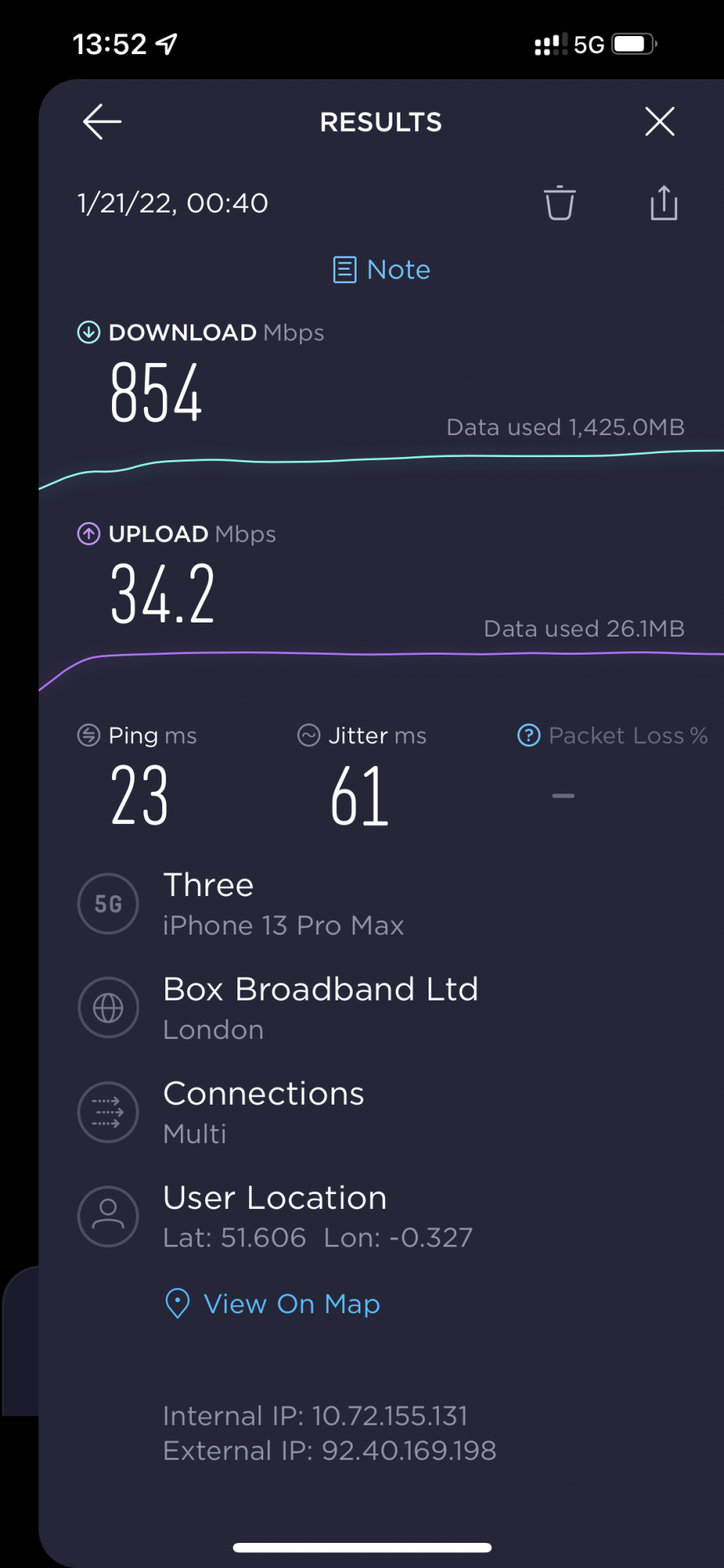Share this test result
The width and height of the screenshot is (724, 1568).
coord(664,203)
